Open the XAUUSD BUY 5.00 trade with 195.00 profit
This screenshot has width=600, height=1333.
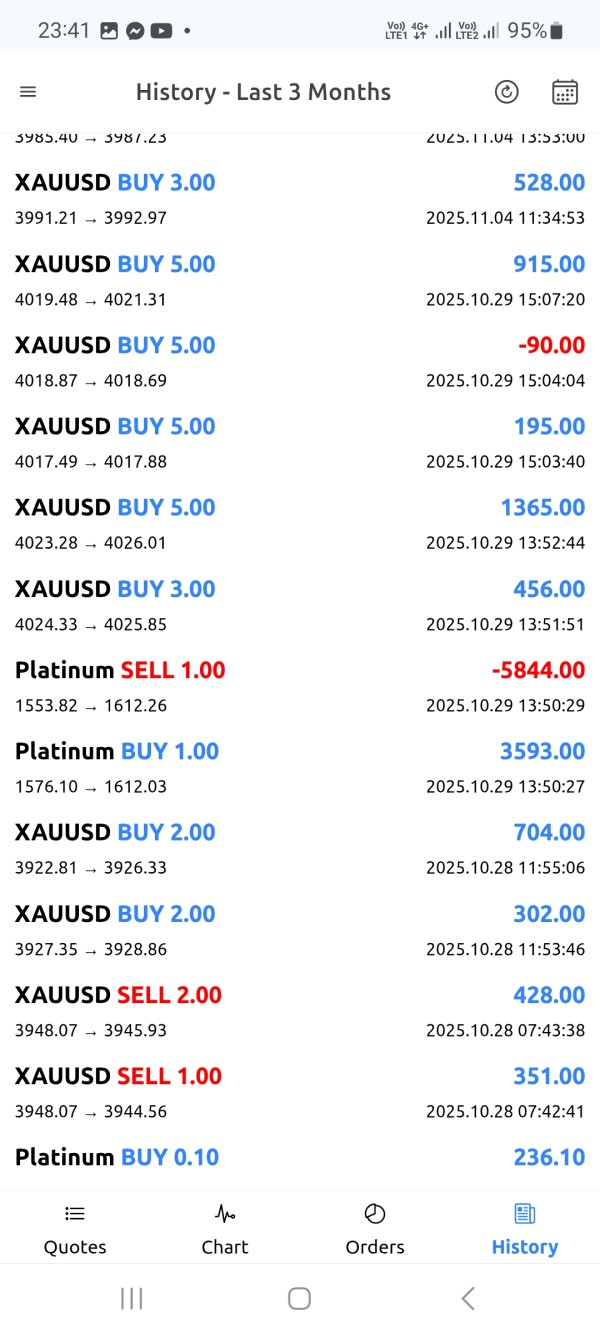pos(300,443)
